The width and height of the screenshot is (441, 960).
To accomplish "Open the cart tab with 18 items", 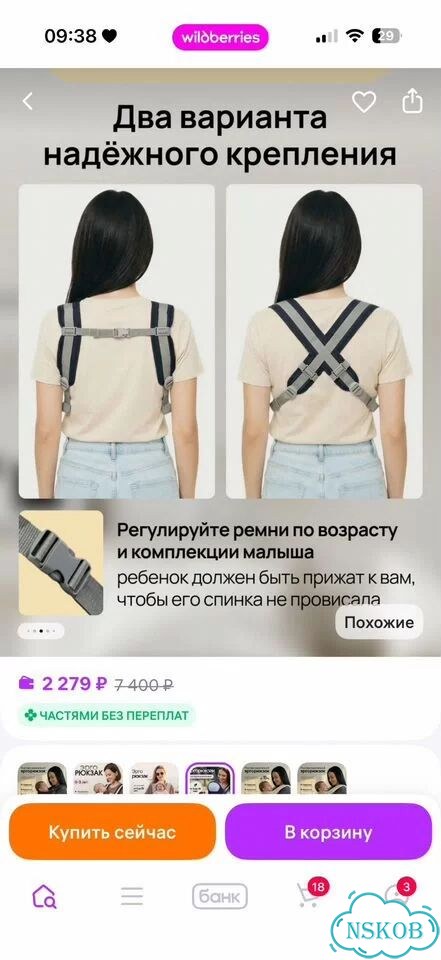I will pyautogui.click(x=309, y=894).
